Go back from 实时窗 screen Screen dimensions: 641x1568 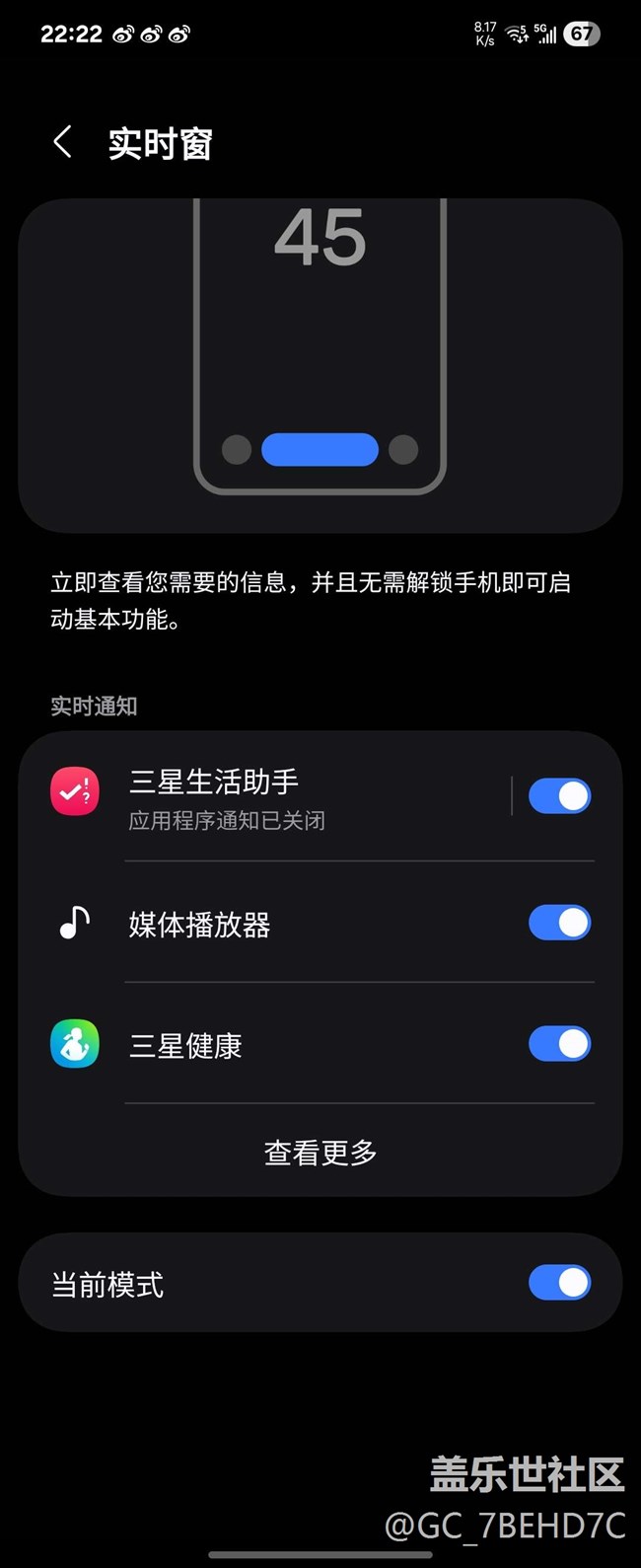62,143
